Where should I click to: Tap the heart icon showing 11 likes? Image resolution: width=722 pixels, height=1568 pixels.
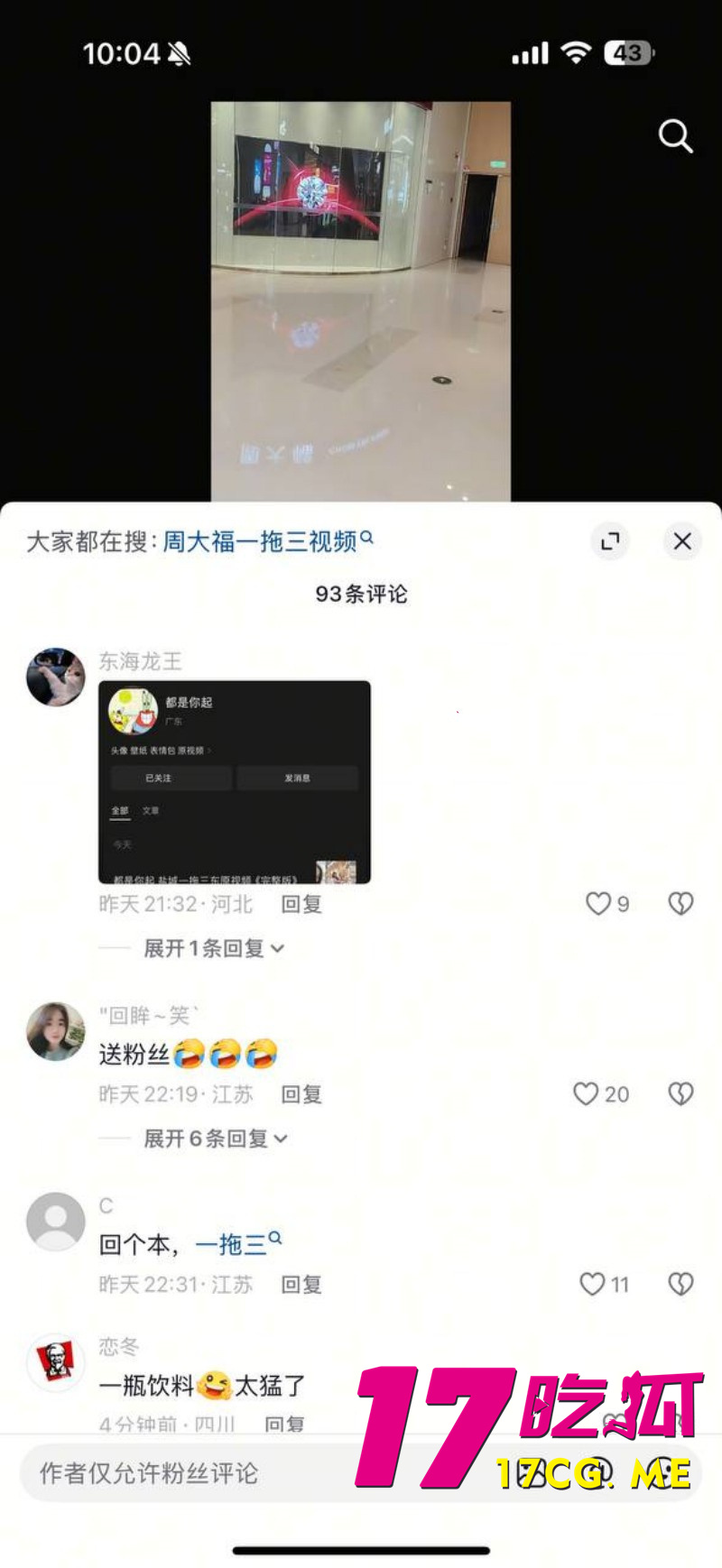pos(591,1284)
